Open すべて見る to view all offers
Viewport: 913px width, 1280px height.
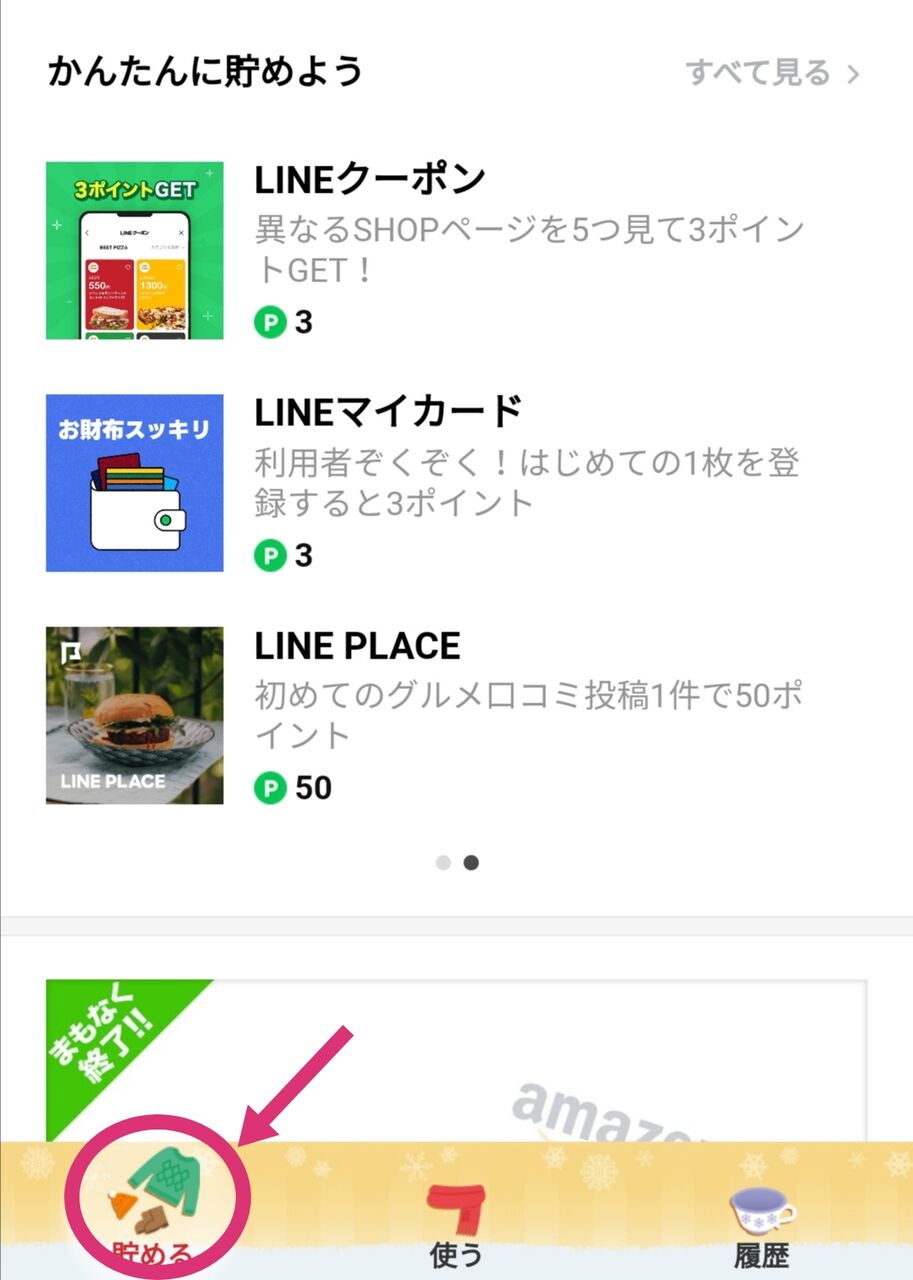tap(771, 73)
